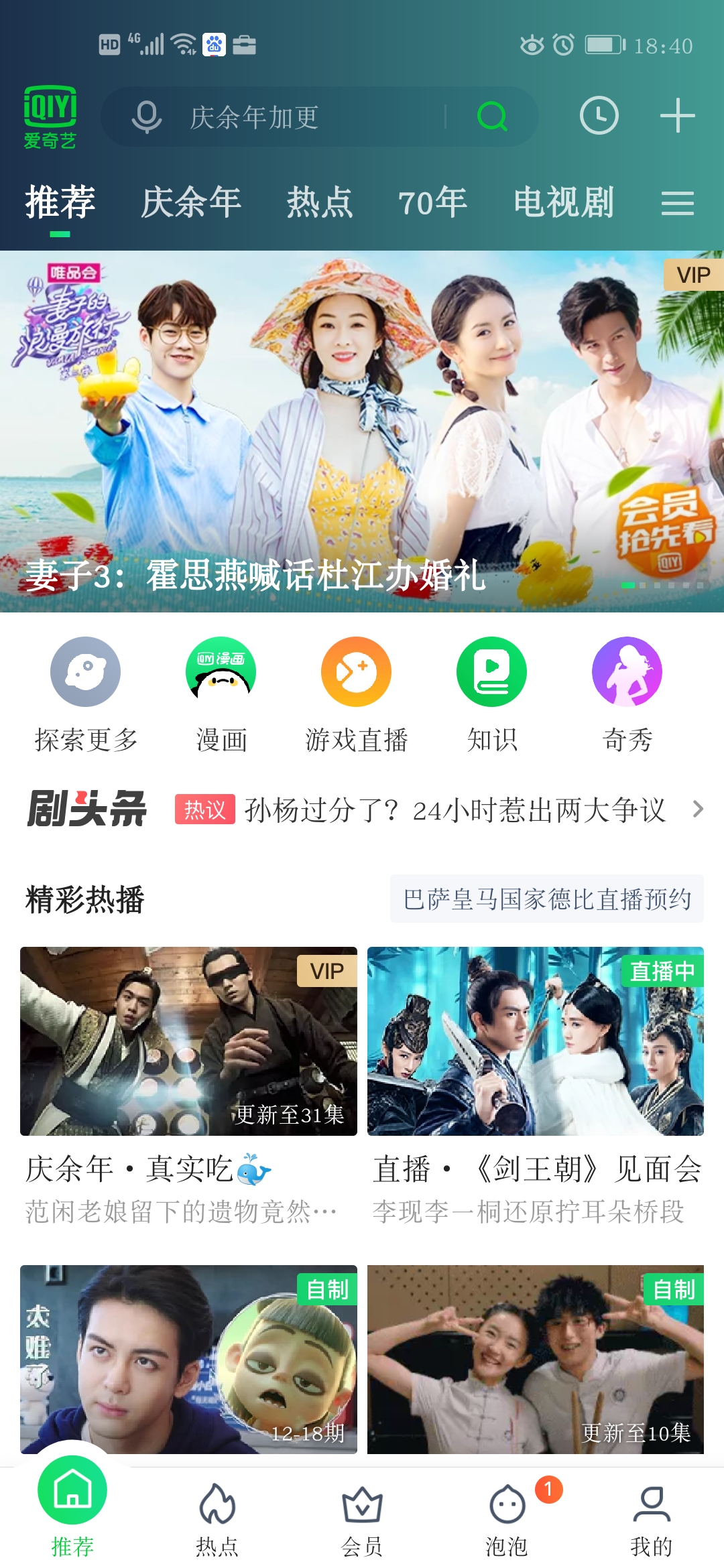Image resolution: width=724 pixels, height=1568 pixels.
Task: Read the 孙杨过分了 headline
Action: pyautogui.click(x=455, y=810)
